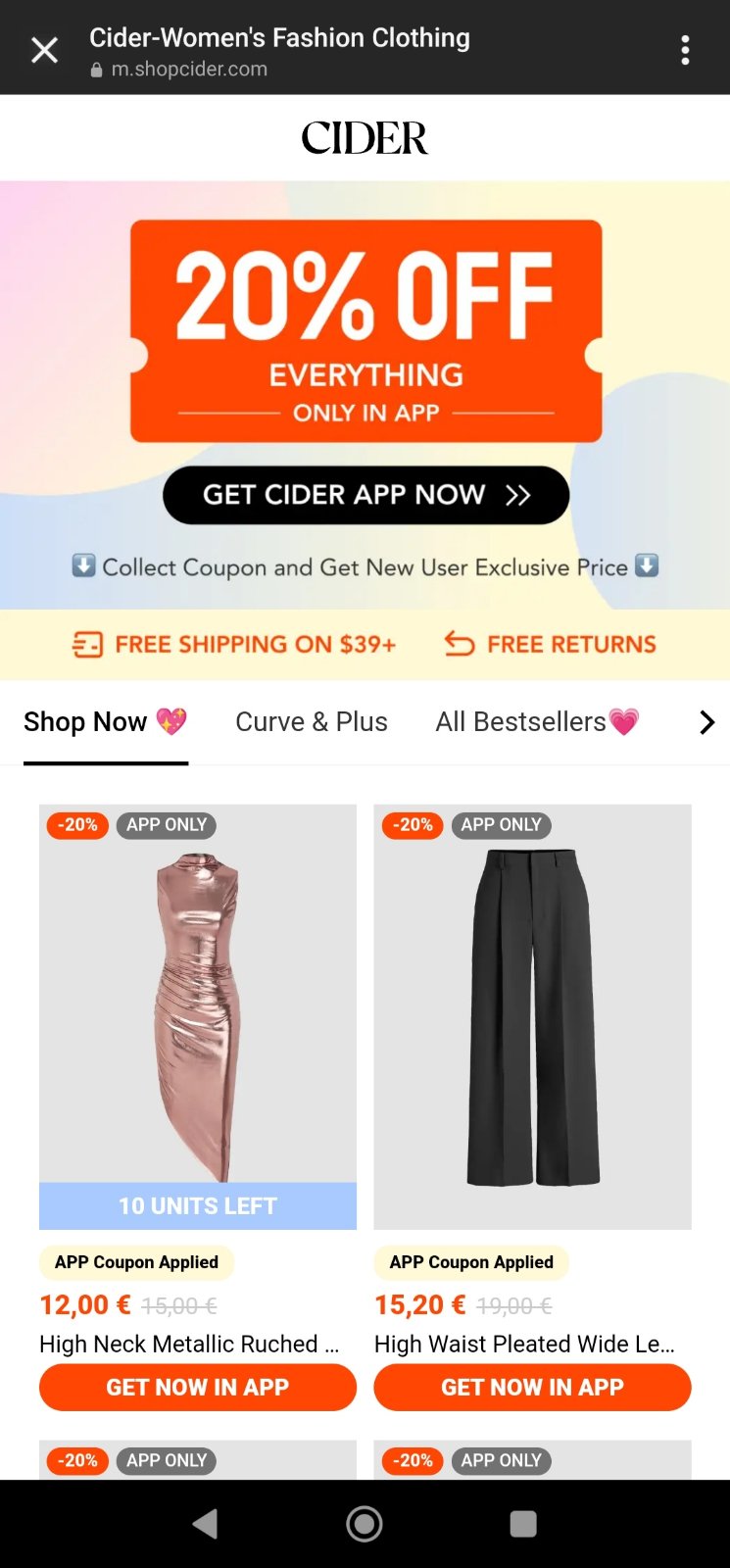Go to the system home screen
This screenshot has height=1568, width=730.
(x=365, y=1524)
